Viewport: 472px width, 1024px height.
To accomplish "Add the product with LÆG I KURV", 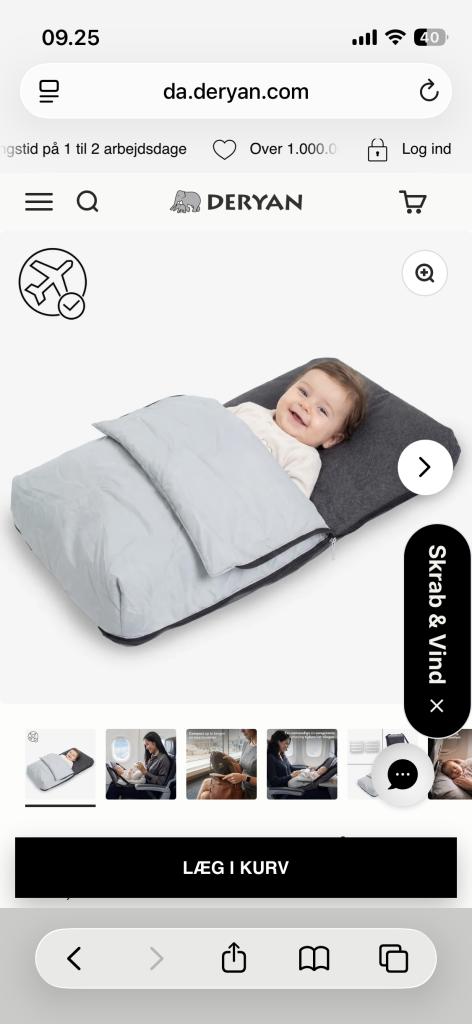I will (x=236, y=867).
